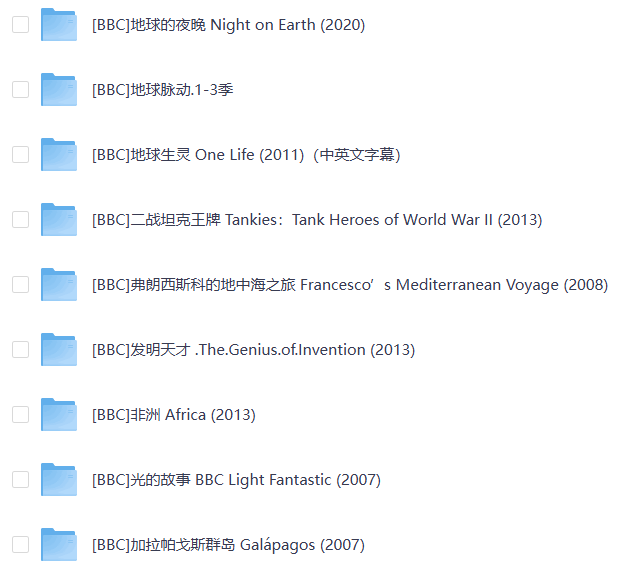
Task: Select the Tankies folder checkbox
Action: (20, 220)
